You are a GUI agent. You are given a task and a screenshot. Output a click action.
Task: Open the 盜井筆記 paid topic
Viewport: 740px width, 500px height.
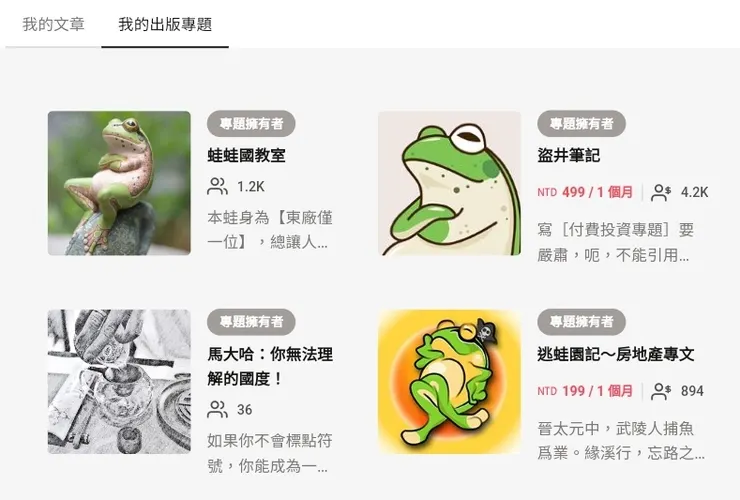568,156
